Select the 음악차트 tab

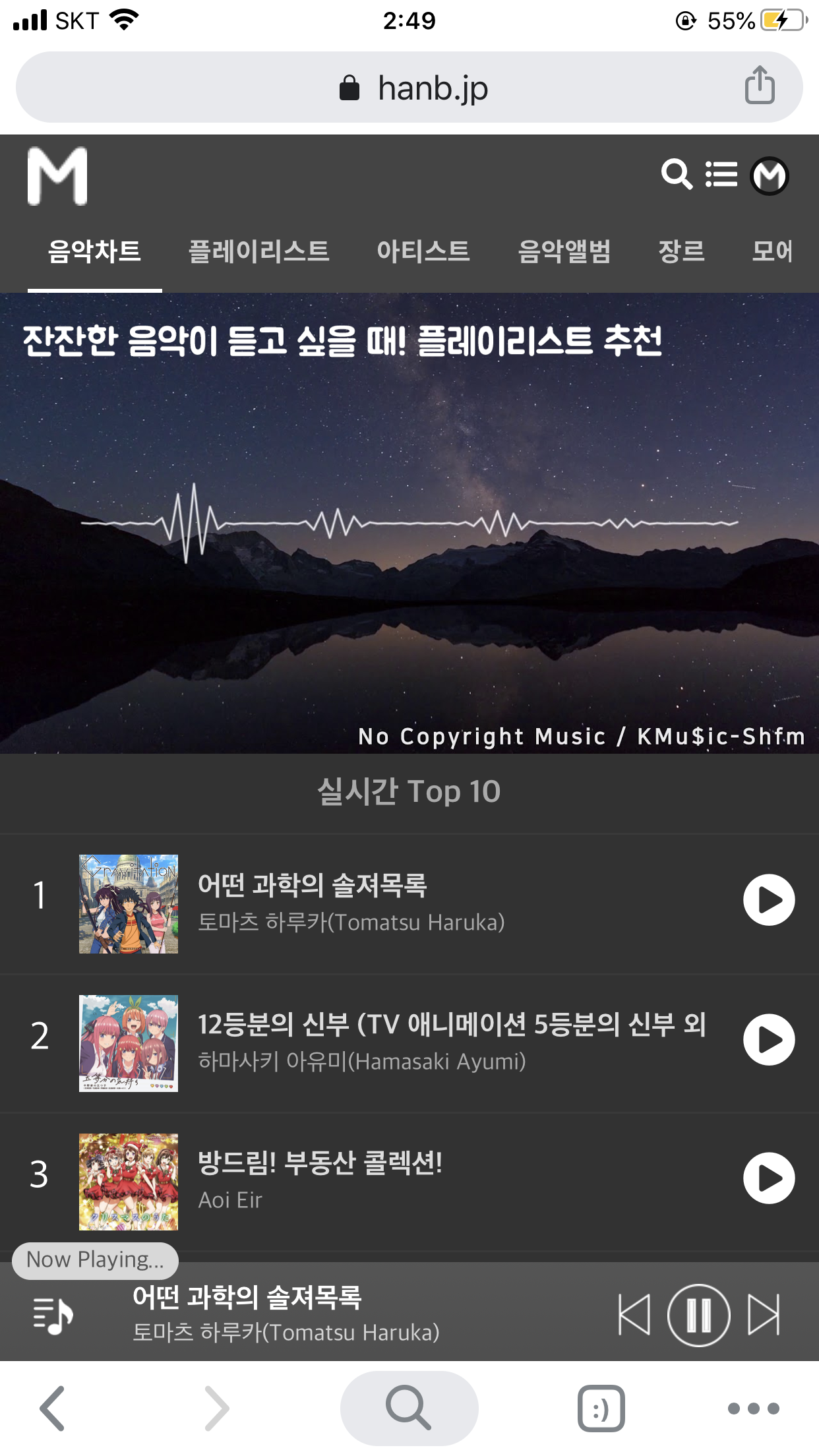coord(94,251)
